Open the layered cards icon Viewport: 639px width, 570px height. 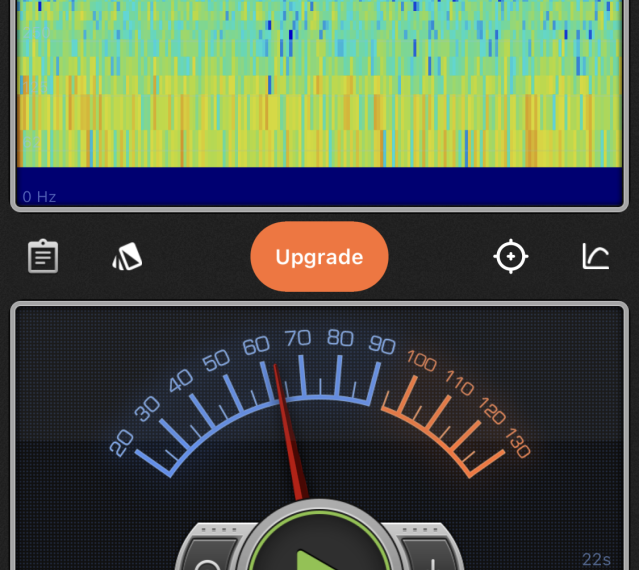tap(127, 257)
